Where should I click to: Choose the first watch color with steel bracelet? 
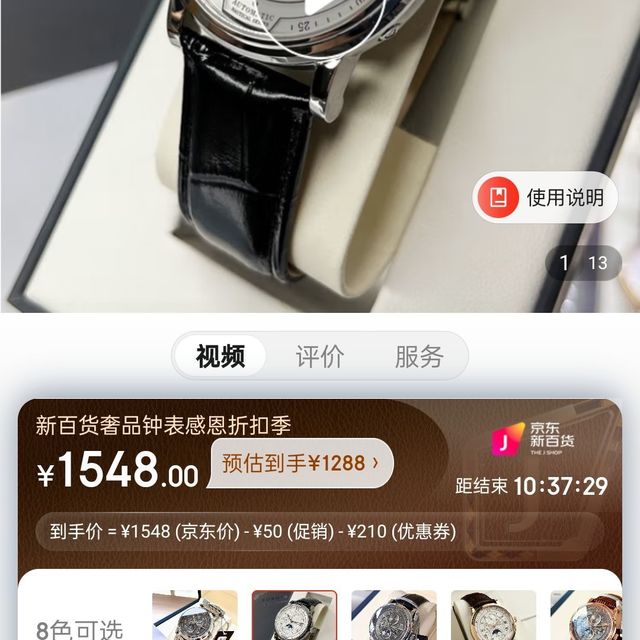tap(194, 615)
